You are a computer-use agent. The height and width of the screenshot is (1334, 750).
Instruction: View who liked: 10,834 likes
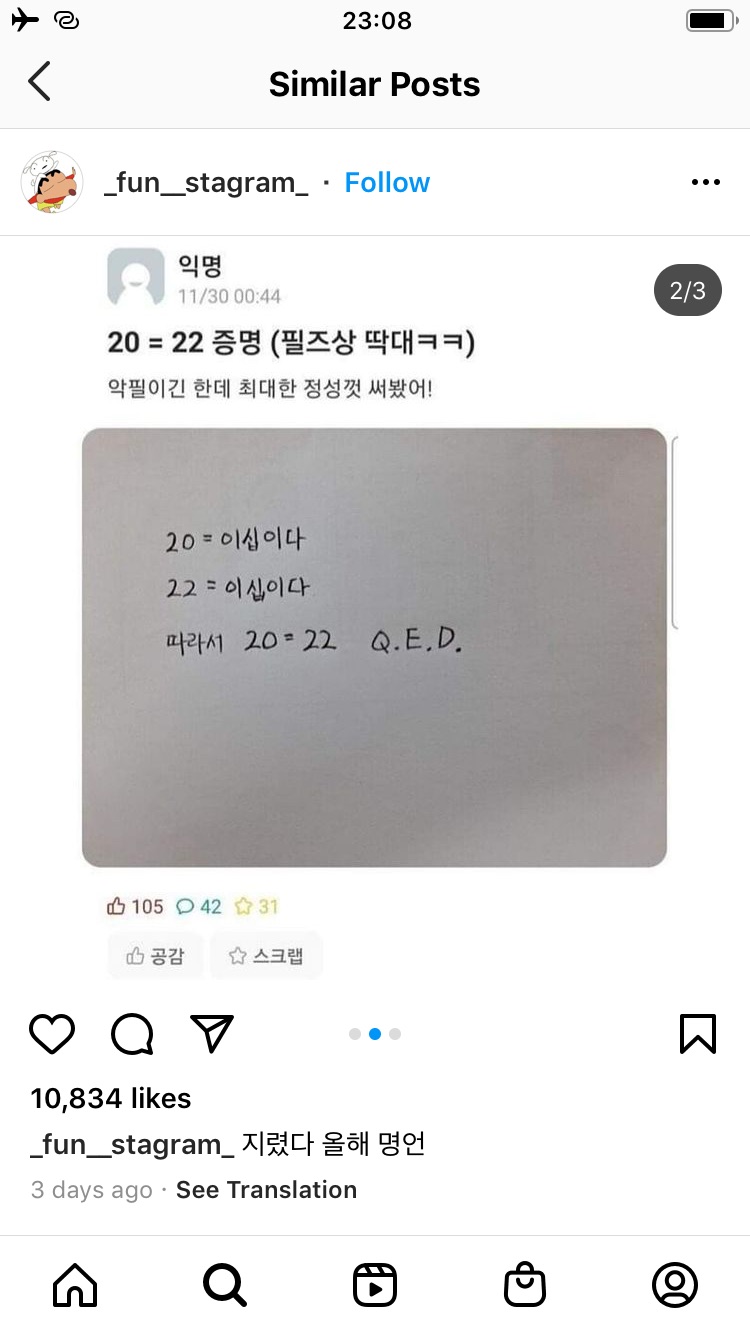(x=110, y=1098)
